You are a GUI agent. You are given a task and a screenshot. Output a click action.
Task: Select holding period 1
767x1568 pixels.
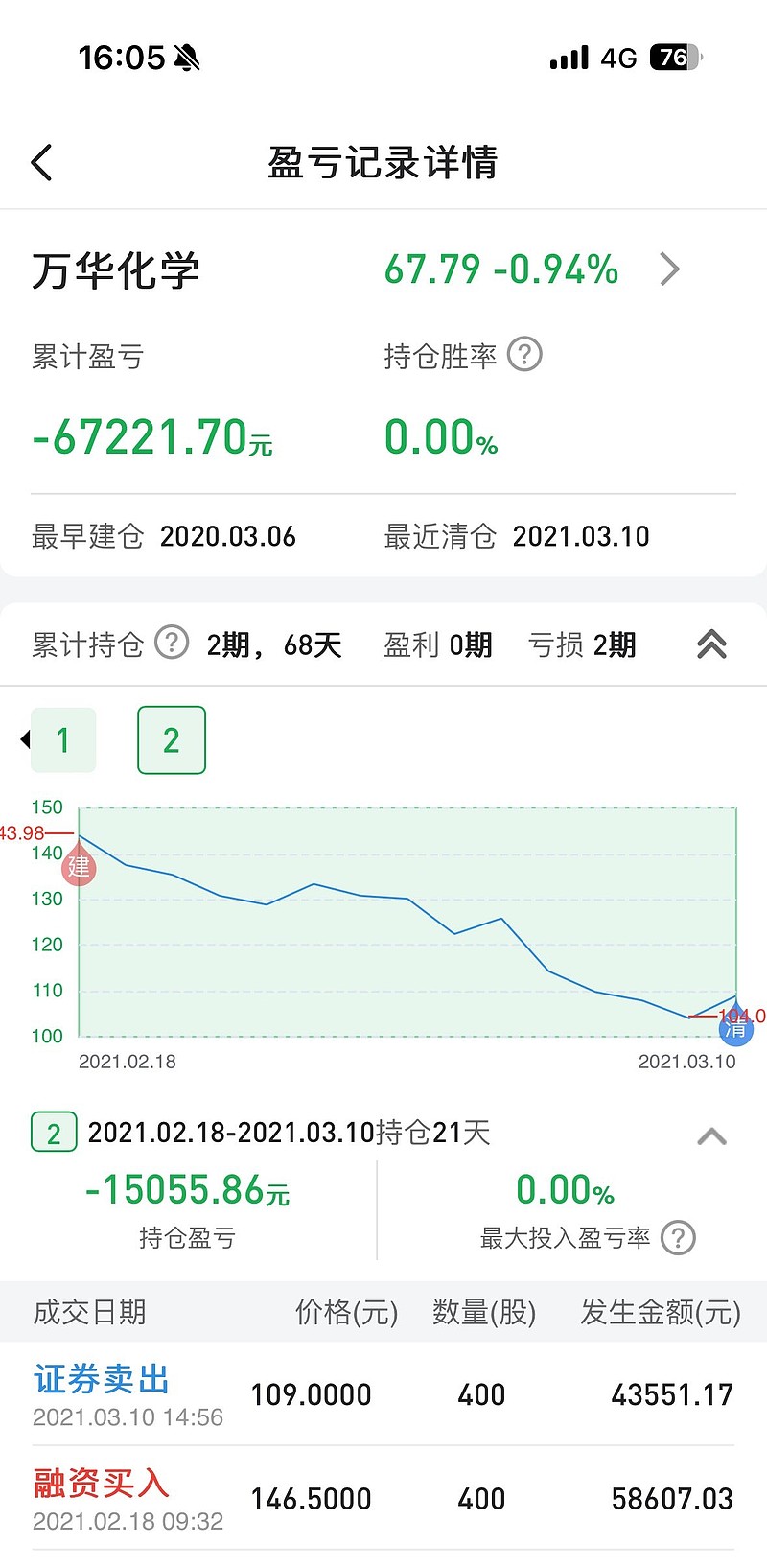click(63, 739)
